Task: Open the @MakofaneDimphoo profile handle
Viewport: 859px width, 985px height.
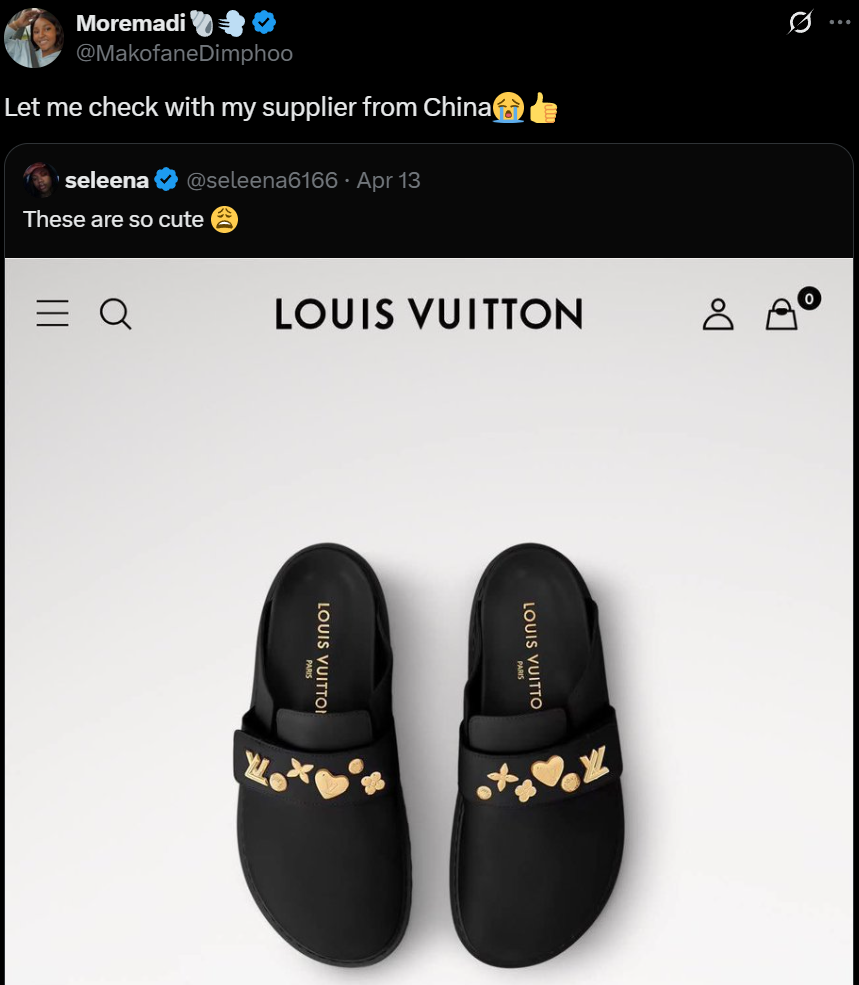Action: [x=184, y=53]
